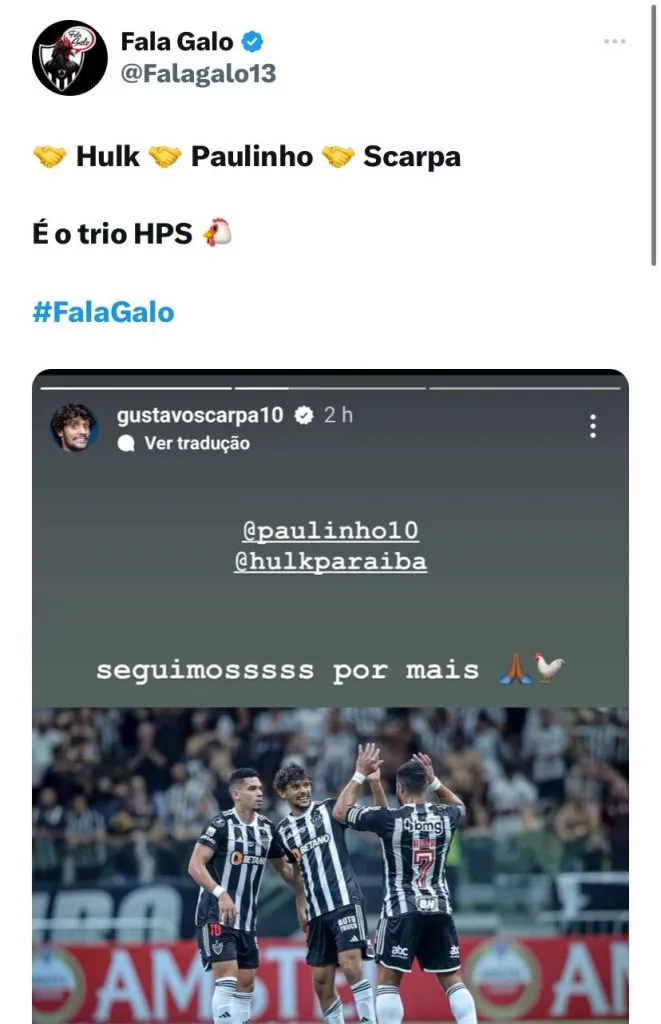Open Fala Galo's profile picture

pos(69,58)
